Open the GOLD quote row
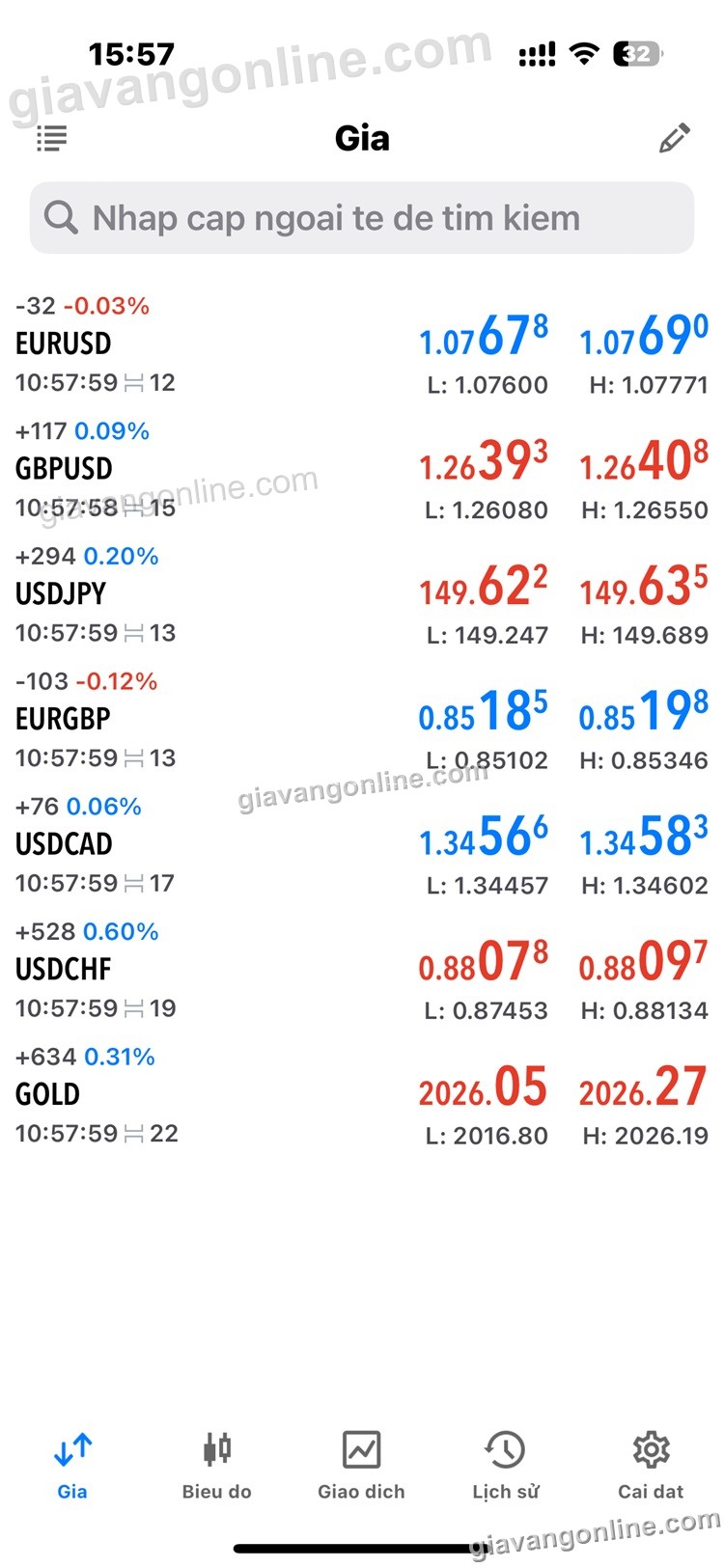Screen dimensions: 724x1568 click(x=362, y=1095)
